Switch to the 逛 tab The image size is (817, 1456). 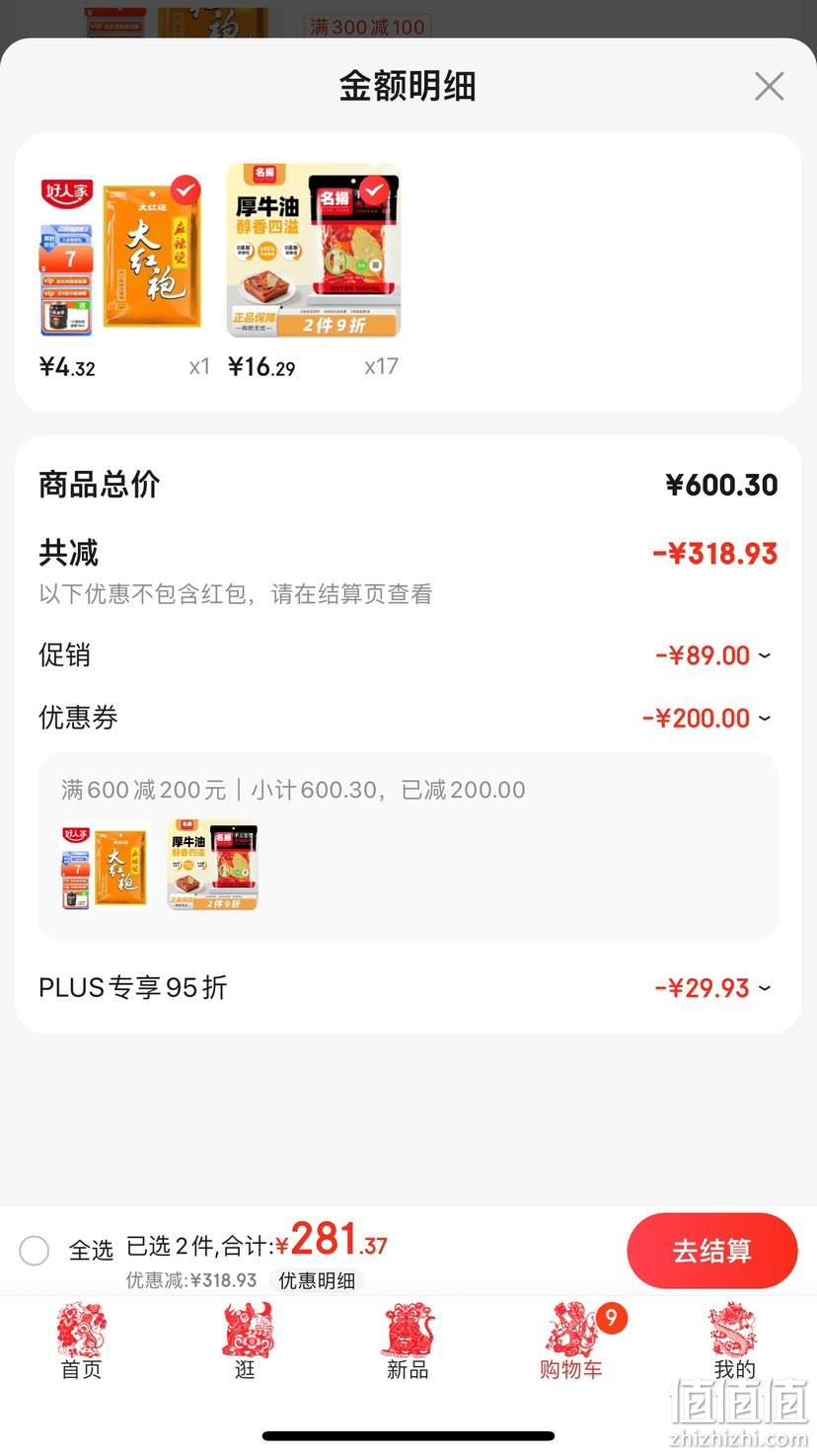[x=245, y=1341]
